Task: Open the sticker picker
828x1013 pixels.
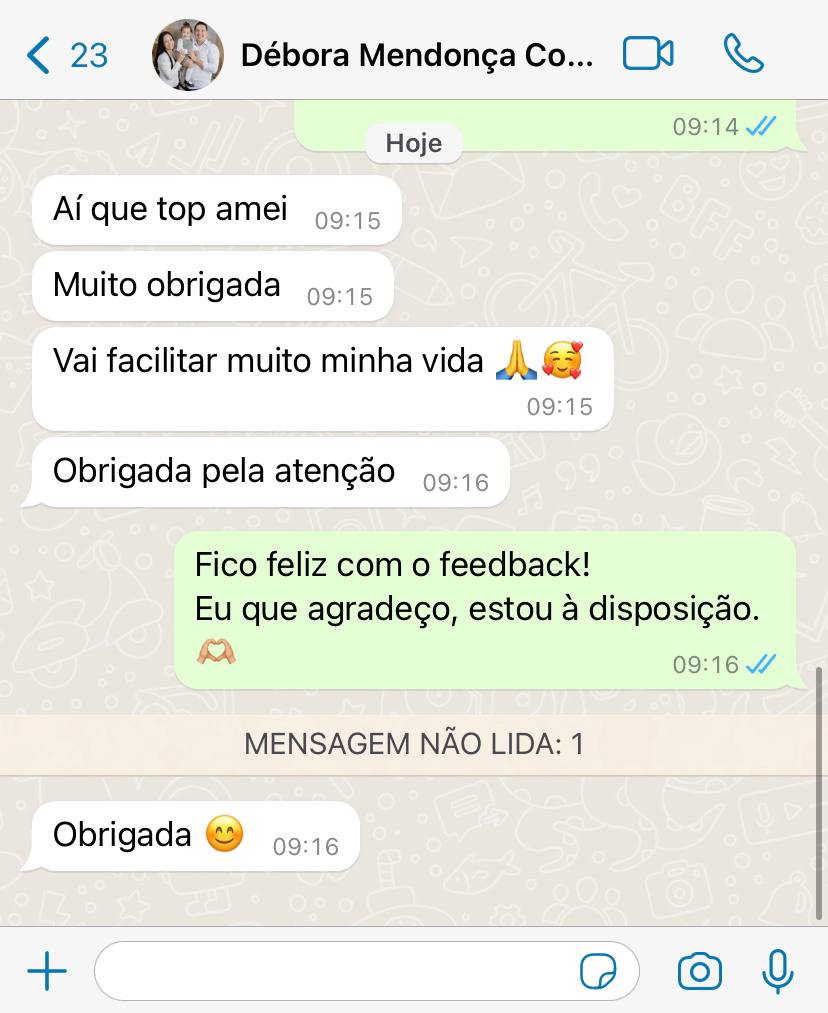Action: click(598, 971)
